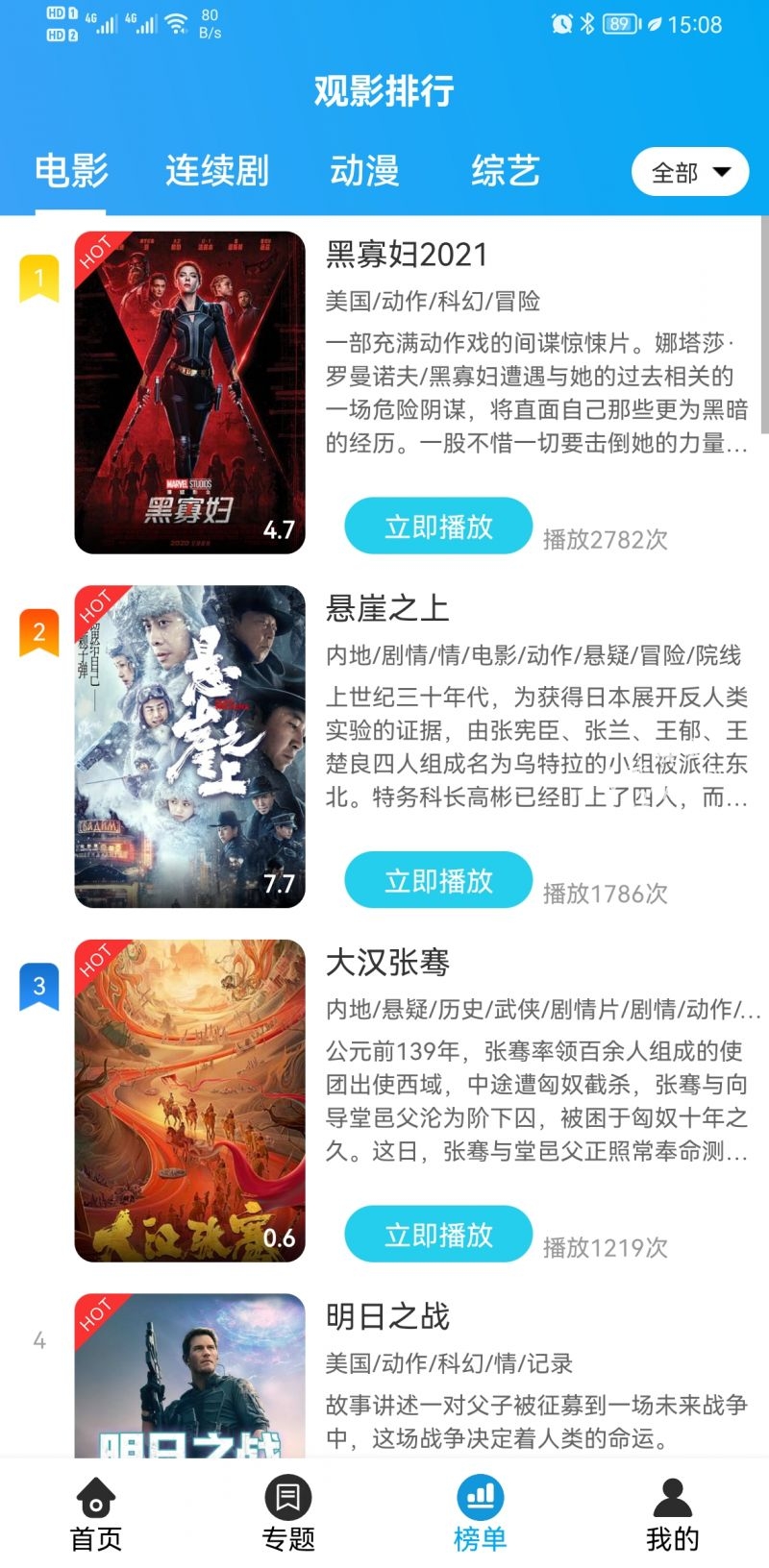This screenshot has height=1568, width=769.
Task: Open the 我的 profile tab
Action: coord(672,1514)
